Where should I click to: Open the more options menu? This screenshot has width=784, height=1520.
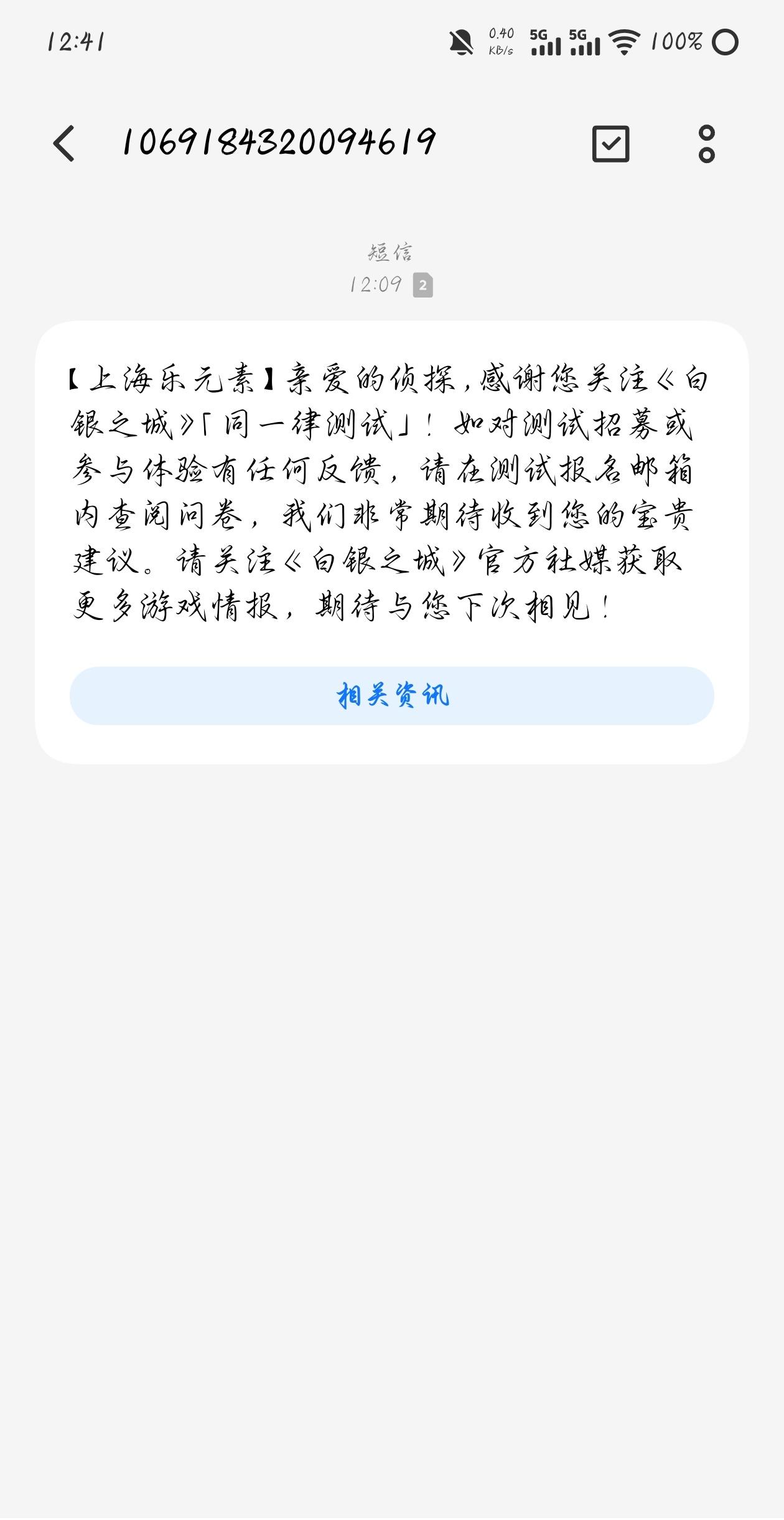pos(706,144)
